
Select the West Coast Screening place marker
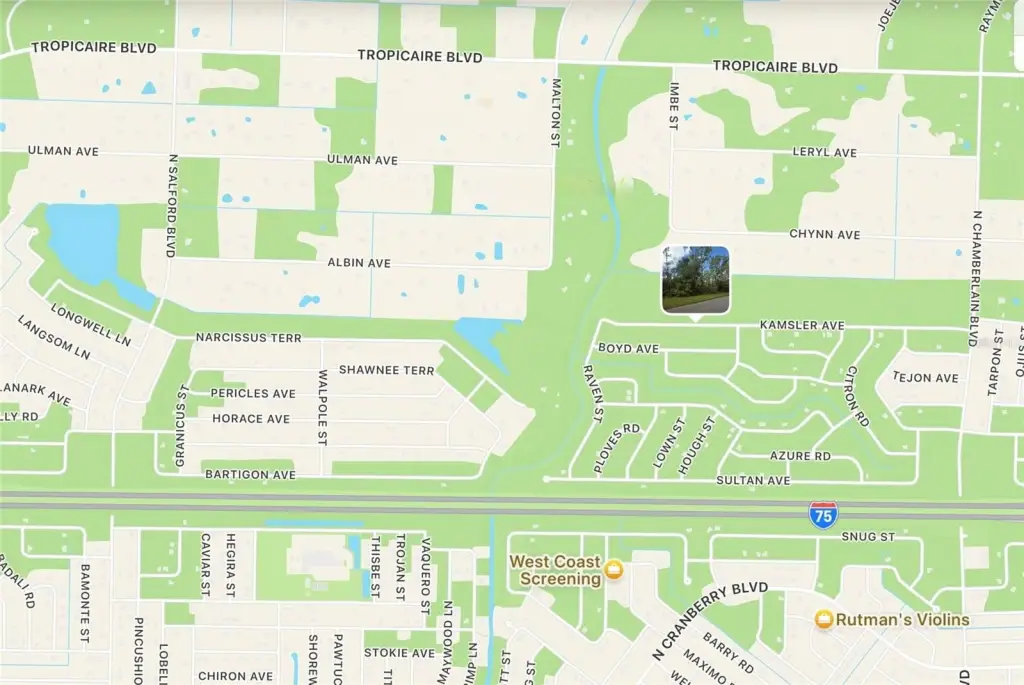click(x=614, y=571)
